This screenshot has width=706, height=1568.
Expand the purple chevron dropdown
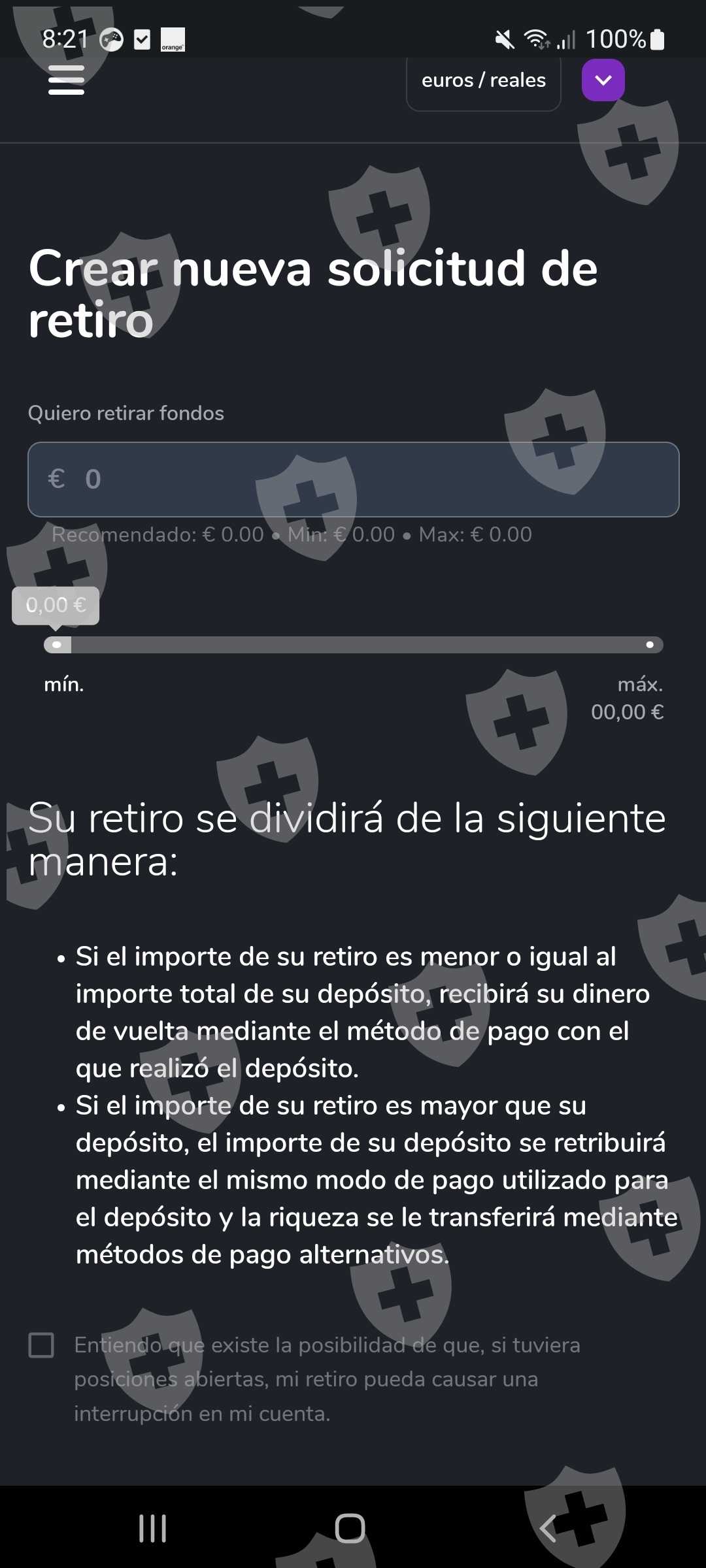coord(603,80)
